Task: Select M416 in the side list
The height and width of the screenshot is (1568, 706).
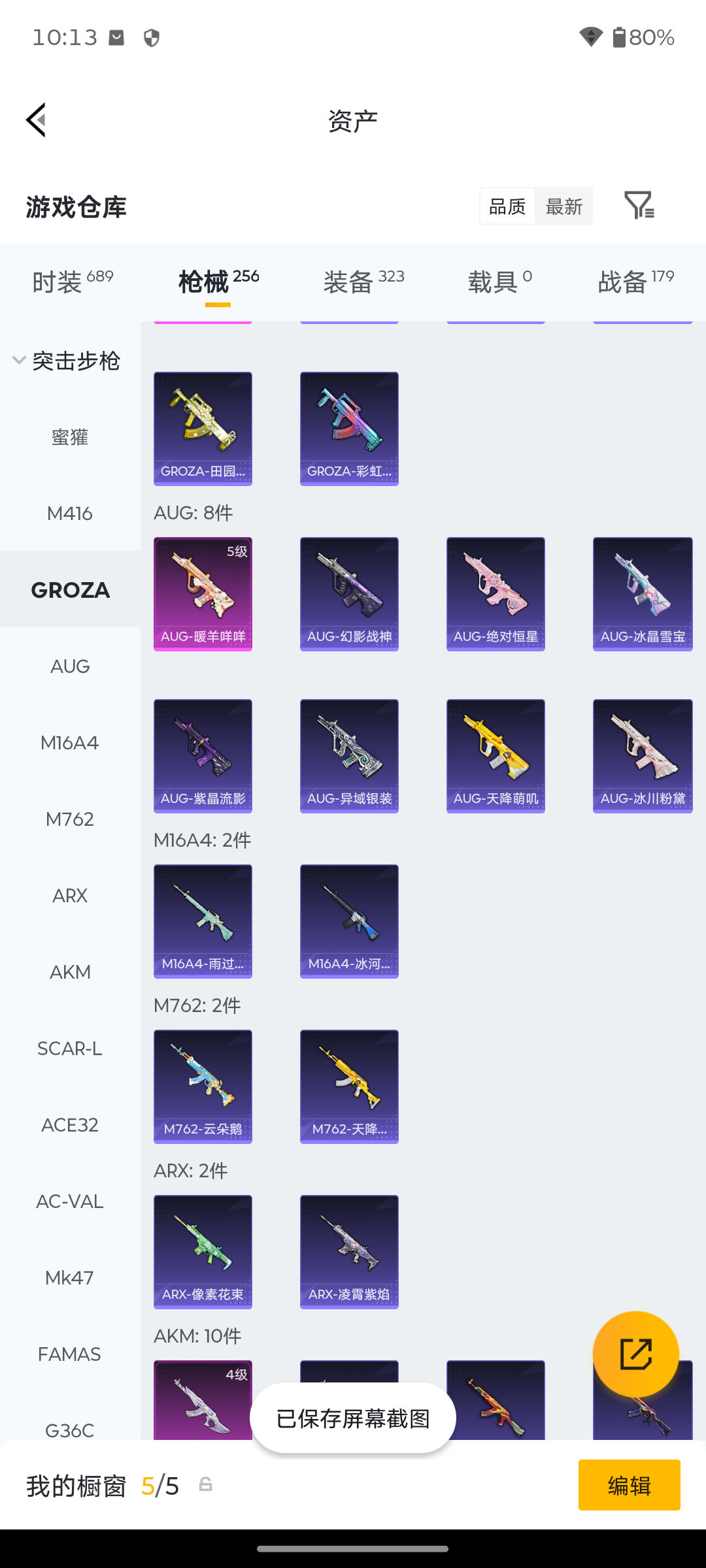Action: click(x=70, y=514)
